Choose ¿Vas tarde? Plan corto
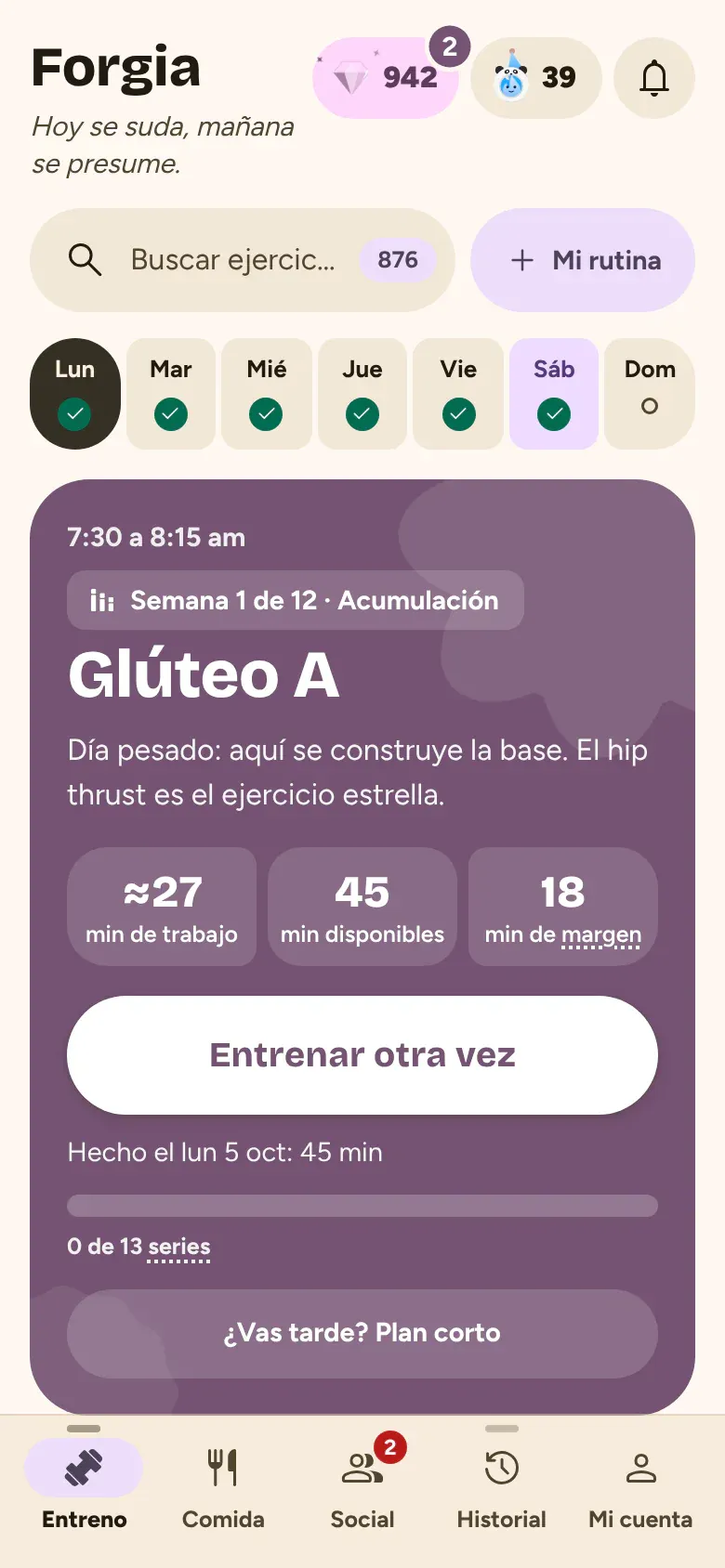Screen dimensions: 725x1568 coord(362,1333)
